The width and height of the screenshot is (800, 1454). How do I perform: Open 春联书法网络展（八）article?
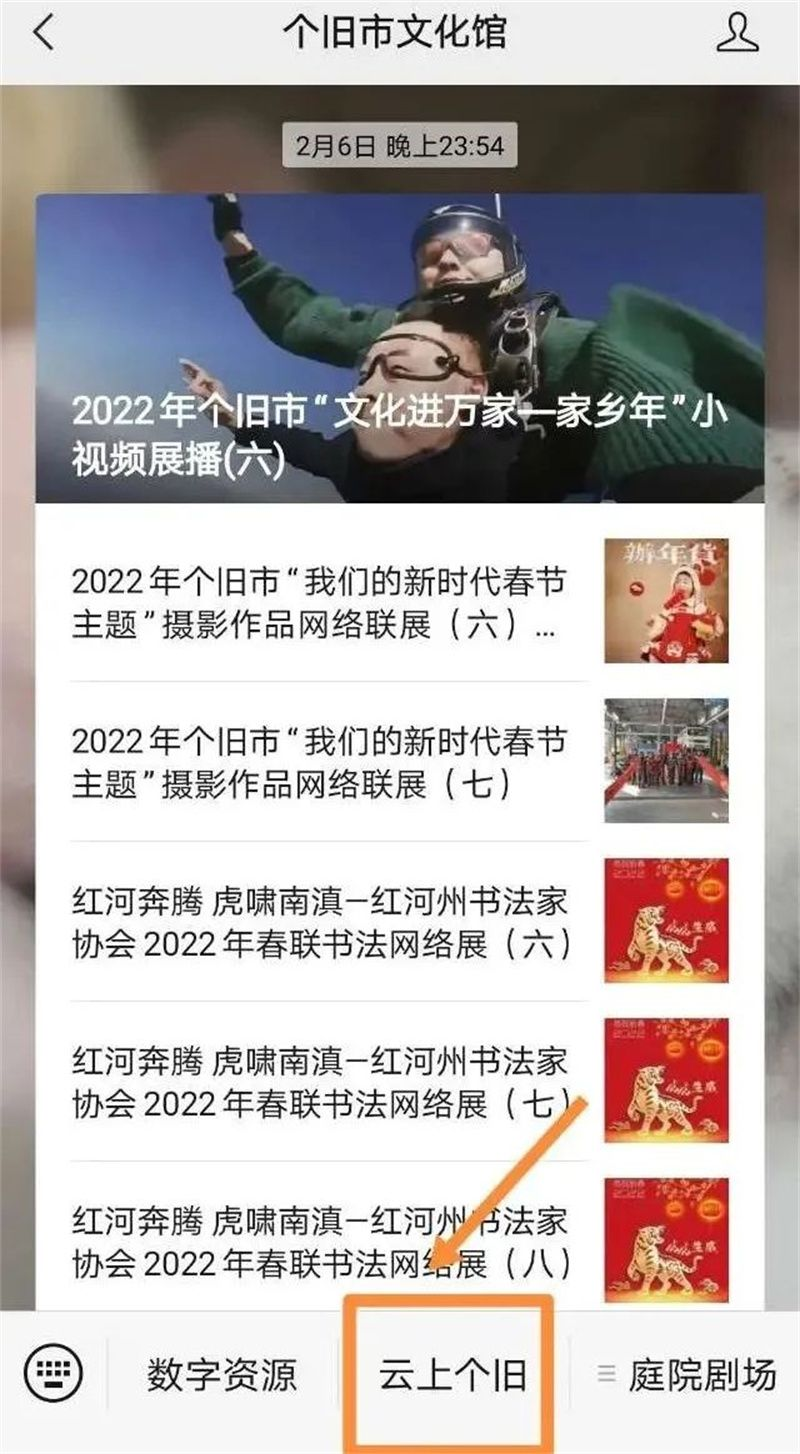(x=400, y=1238)
